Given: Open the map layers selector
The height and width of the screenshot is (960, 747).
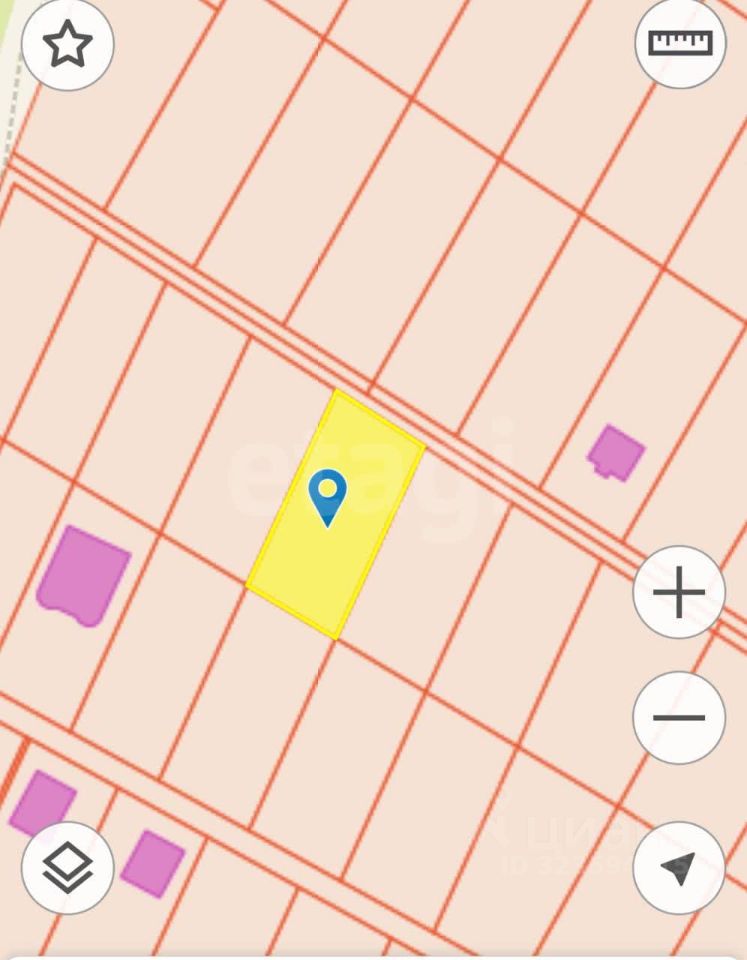Looking at the screenshot, I should pyautogui.click(x=68, y=867).
